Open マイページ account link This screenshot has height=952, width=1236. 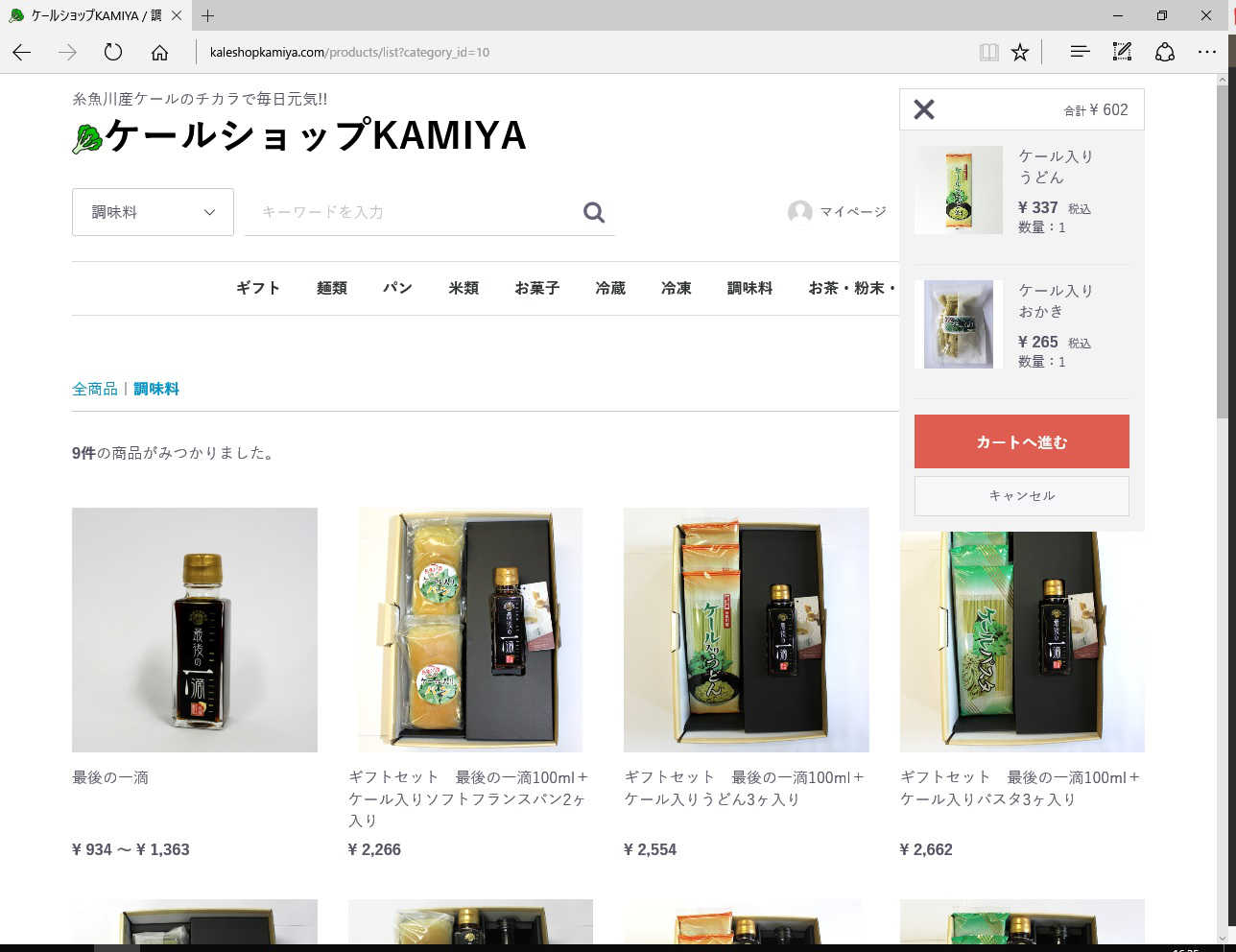coord(837,211)
